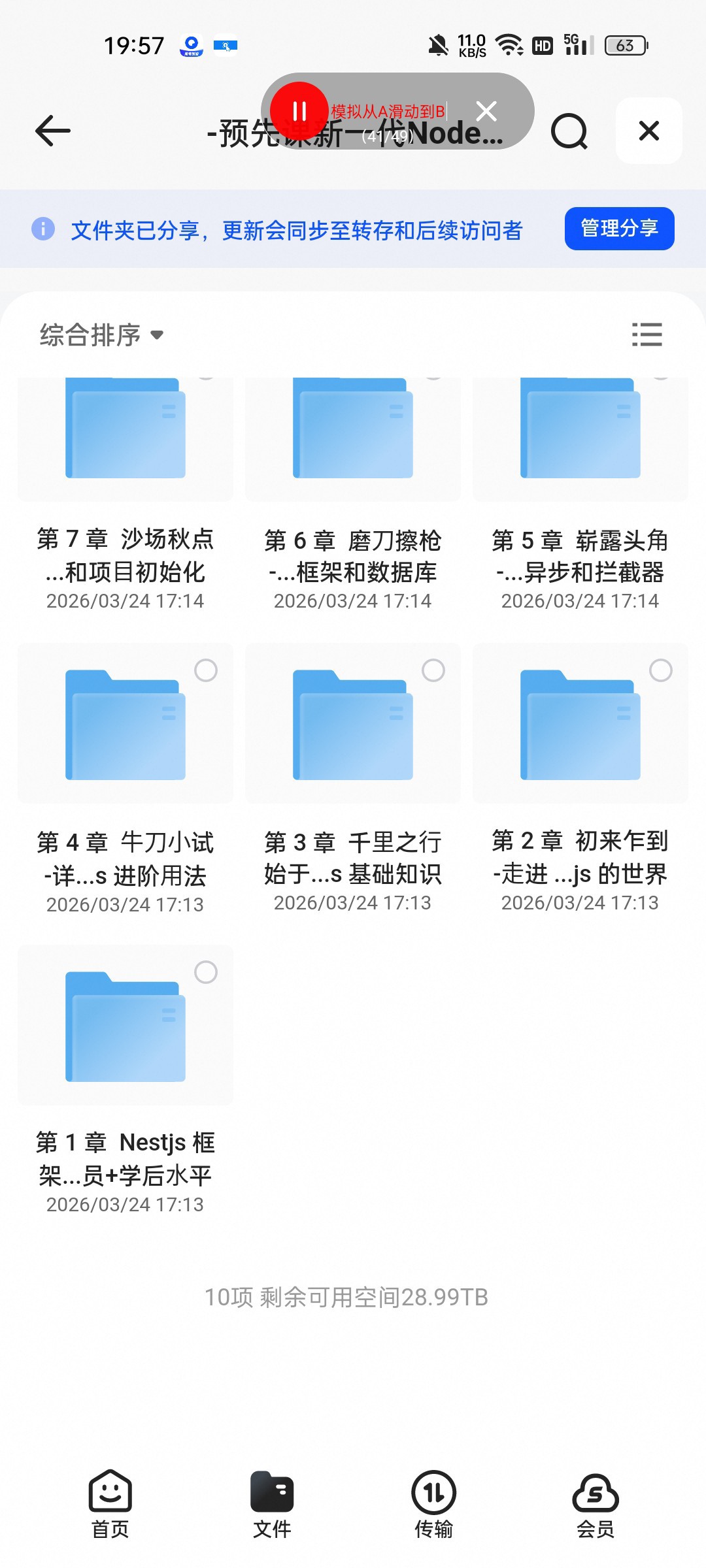Expand the 综合排序 sort dropdown
Viewport: 706px width, 1568px height.
(x=101, y=335)
